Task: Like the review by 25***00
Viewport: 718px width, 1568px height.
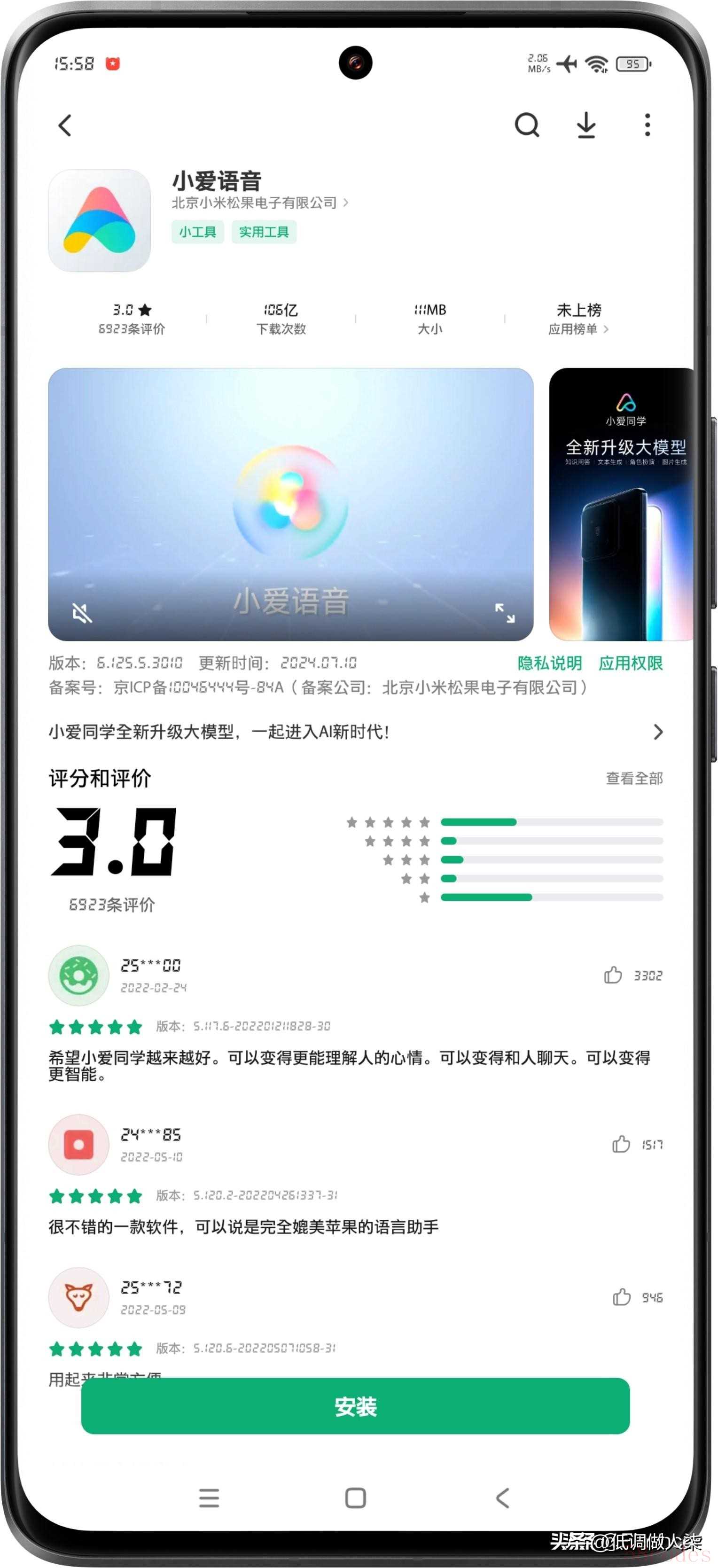Action: (x=613, y=975)
